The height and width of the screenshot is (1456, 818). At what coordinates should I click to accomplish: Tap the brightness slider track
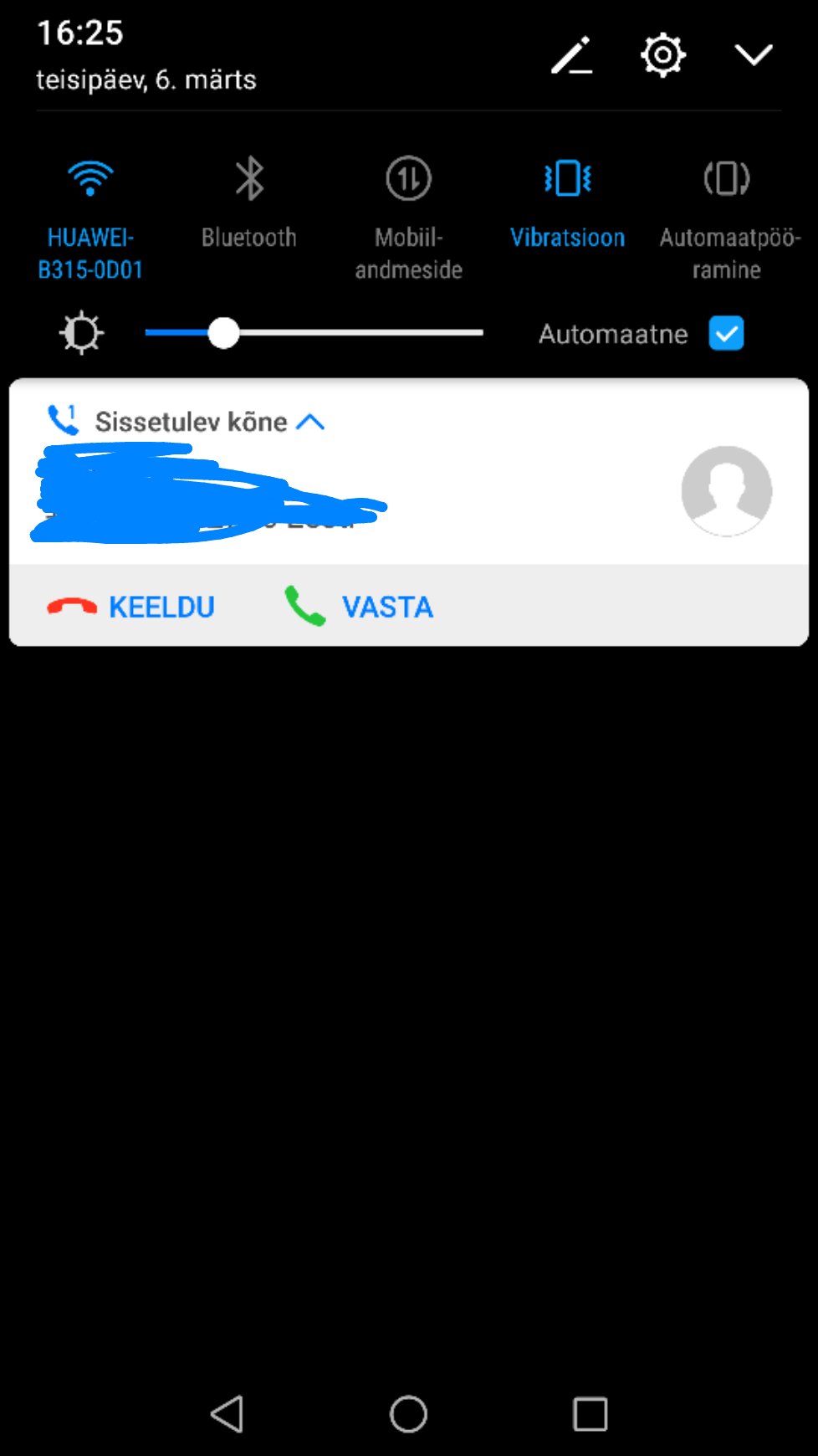click(x=314, y=333)
